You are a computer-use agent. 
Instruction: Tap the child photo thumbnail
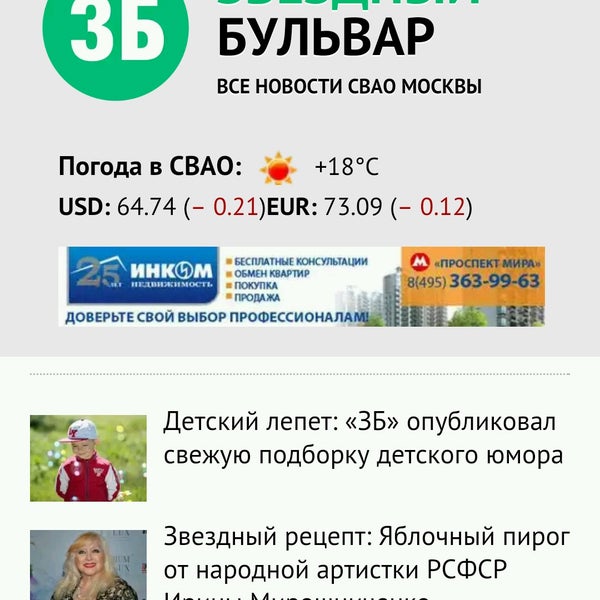(x=88, y=458)
